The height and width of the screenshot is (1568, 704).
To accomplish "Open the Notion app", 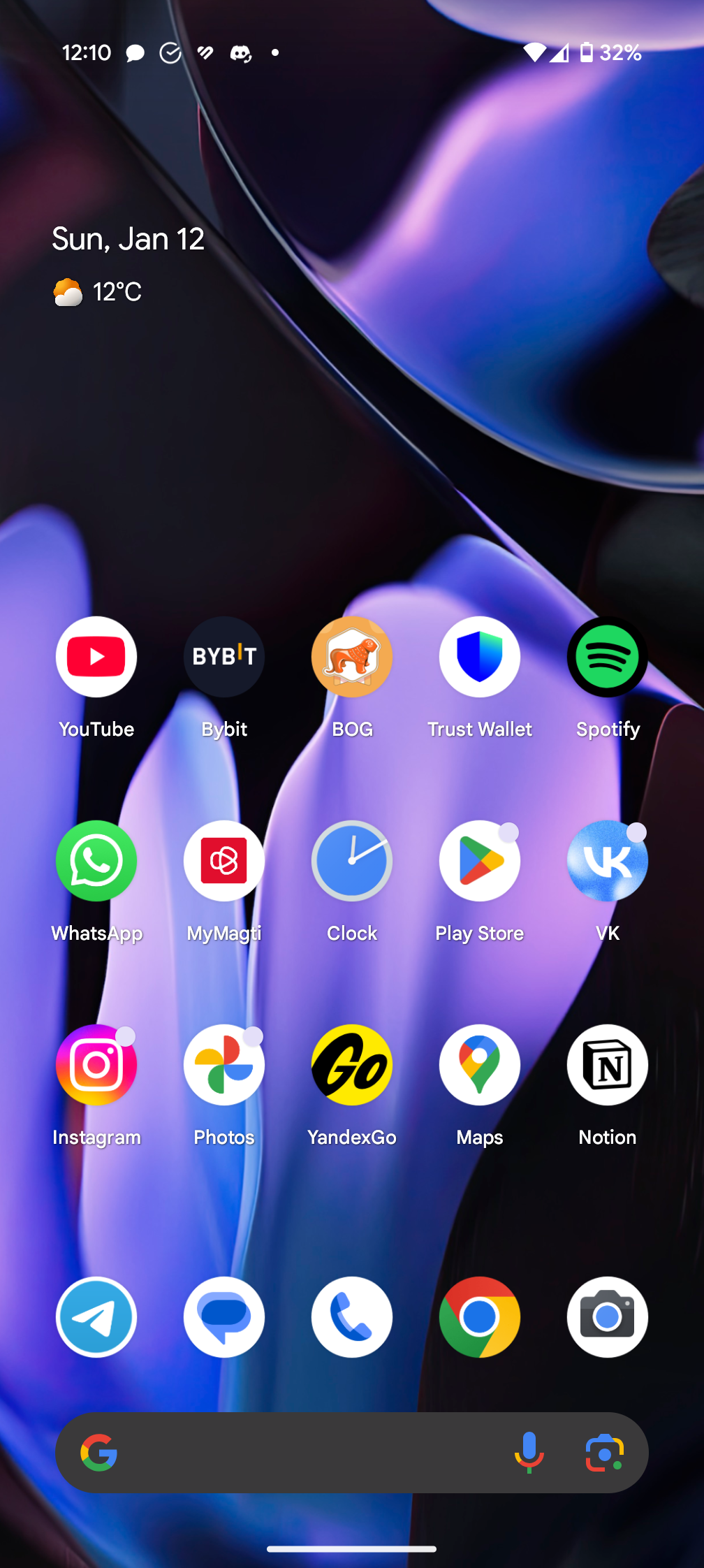I will coord(607,1065).
